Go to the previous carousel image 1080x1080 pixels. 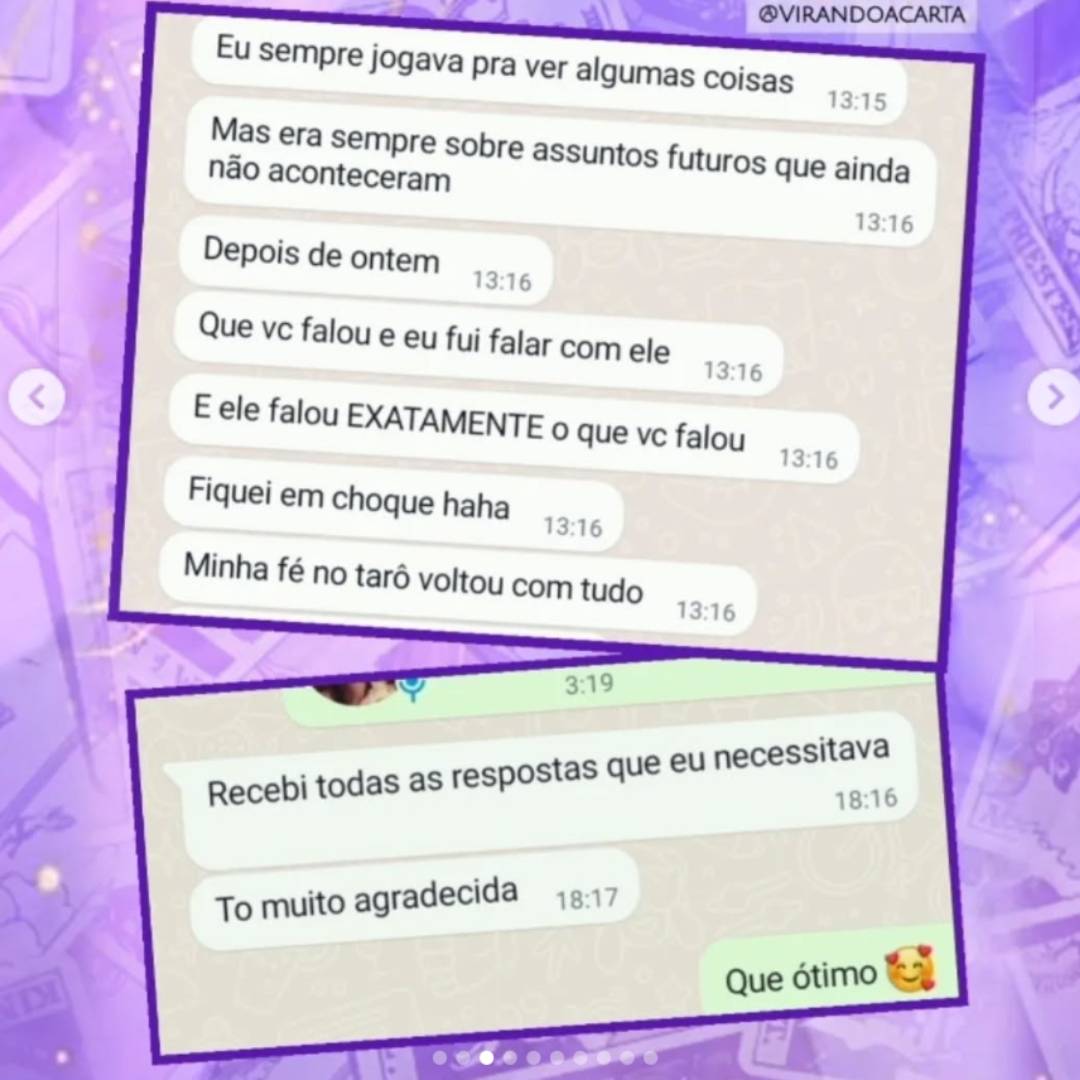click(37, 397)
